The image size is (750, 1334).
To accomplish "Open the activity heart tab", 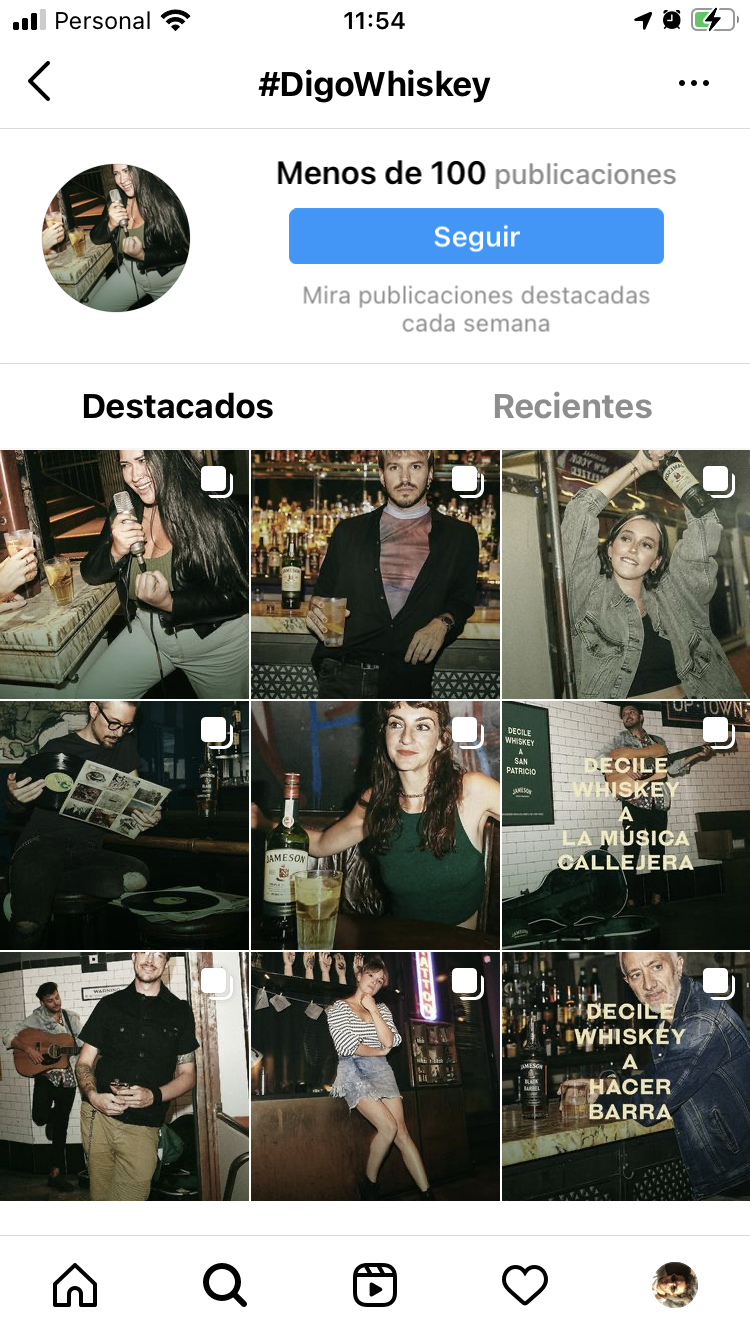I will tap(525, 1285).
